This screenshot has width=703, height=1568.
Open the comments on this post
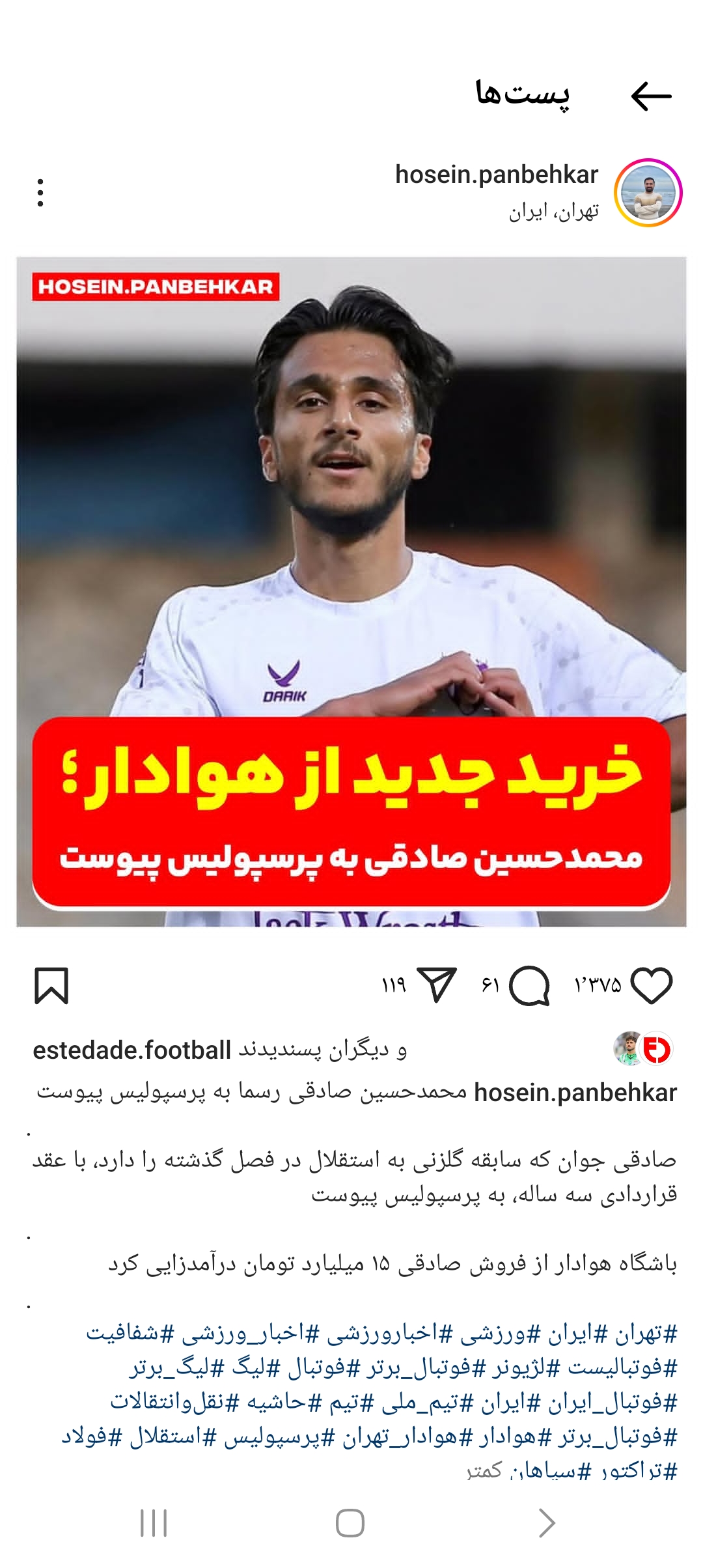tap(529, 986)
